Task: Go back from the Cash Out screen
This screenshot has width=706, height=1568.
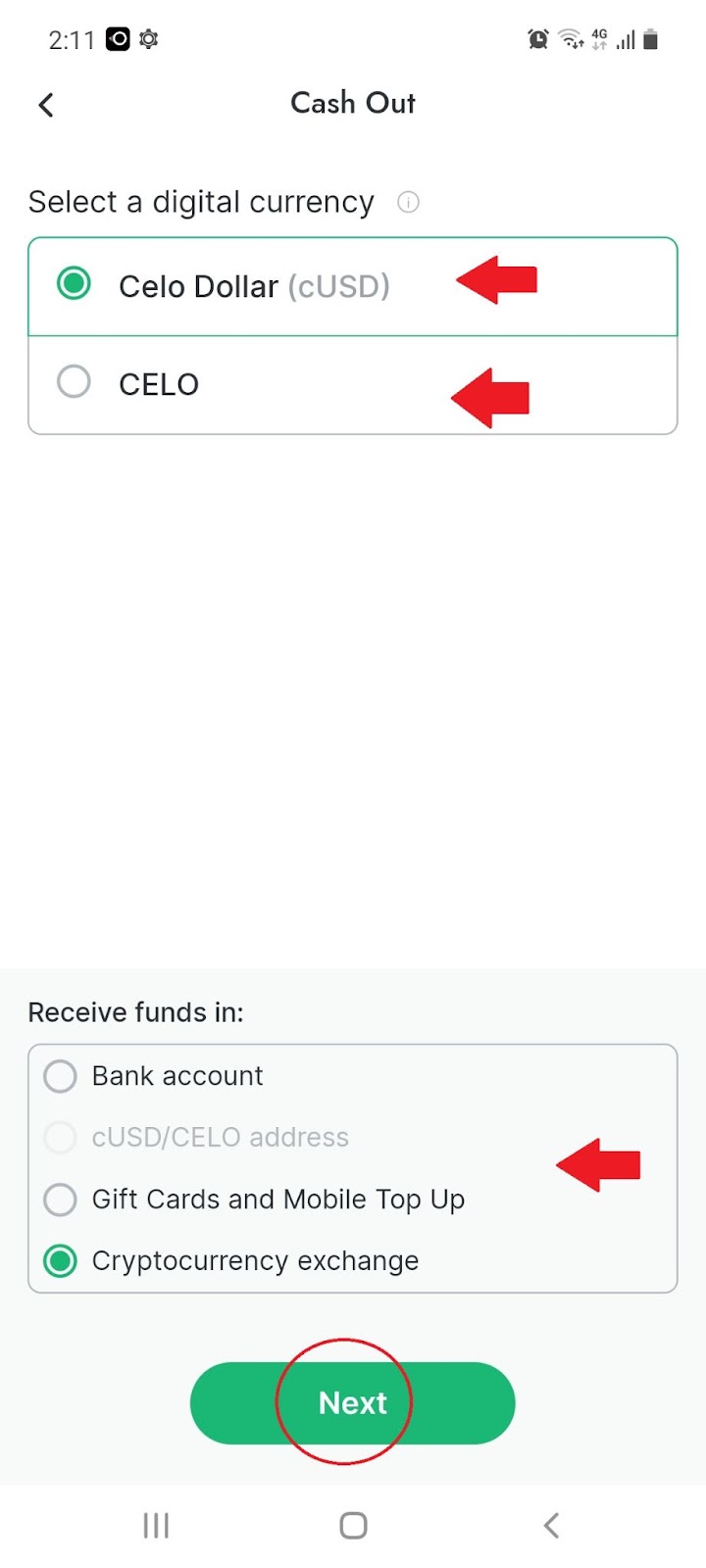Action: point(46,105)
